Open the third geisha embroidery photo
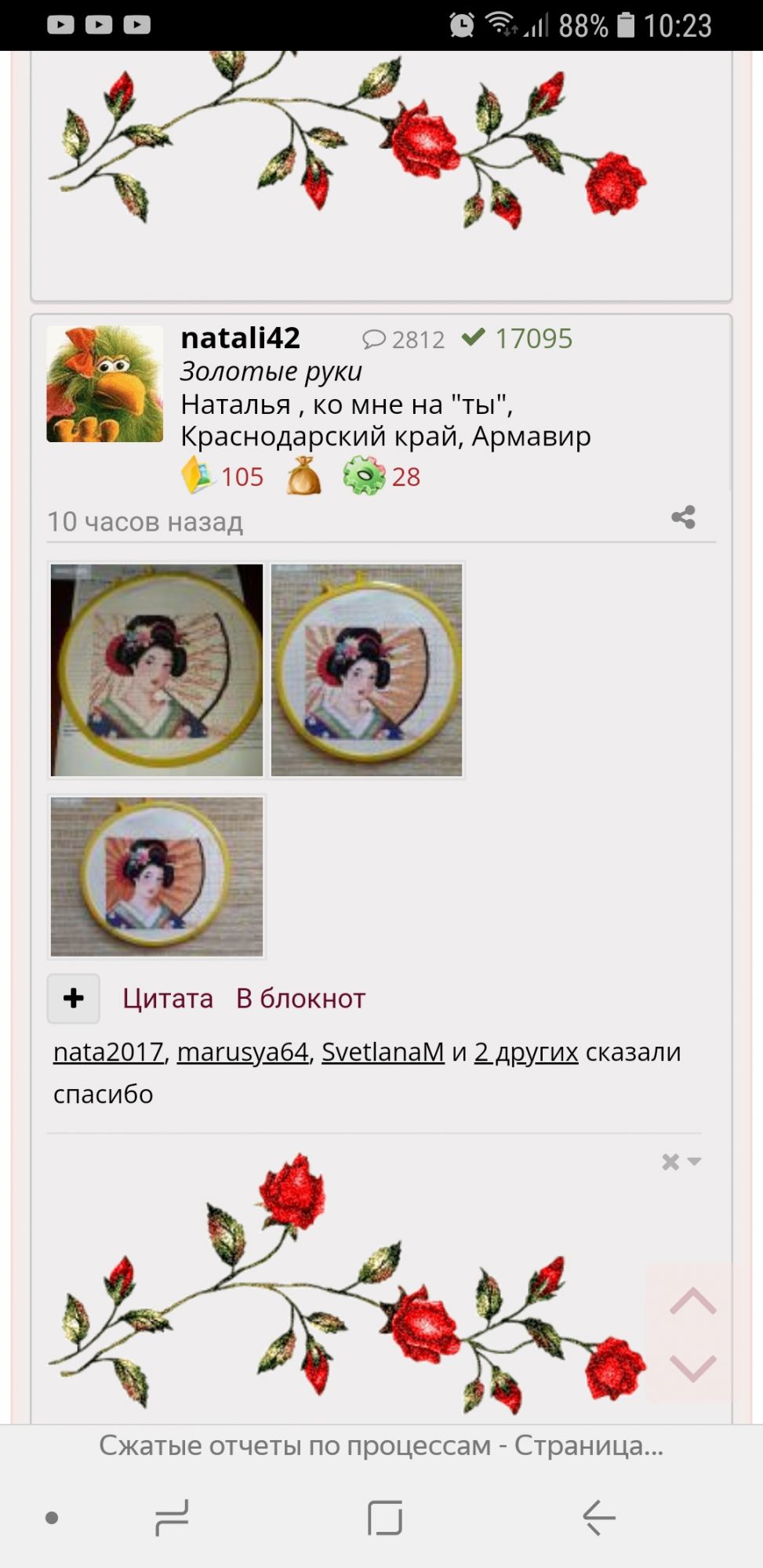 pyautogui.click(x=157, y=877)
